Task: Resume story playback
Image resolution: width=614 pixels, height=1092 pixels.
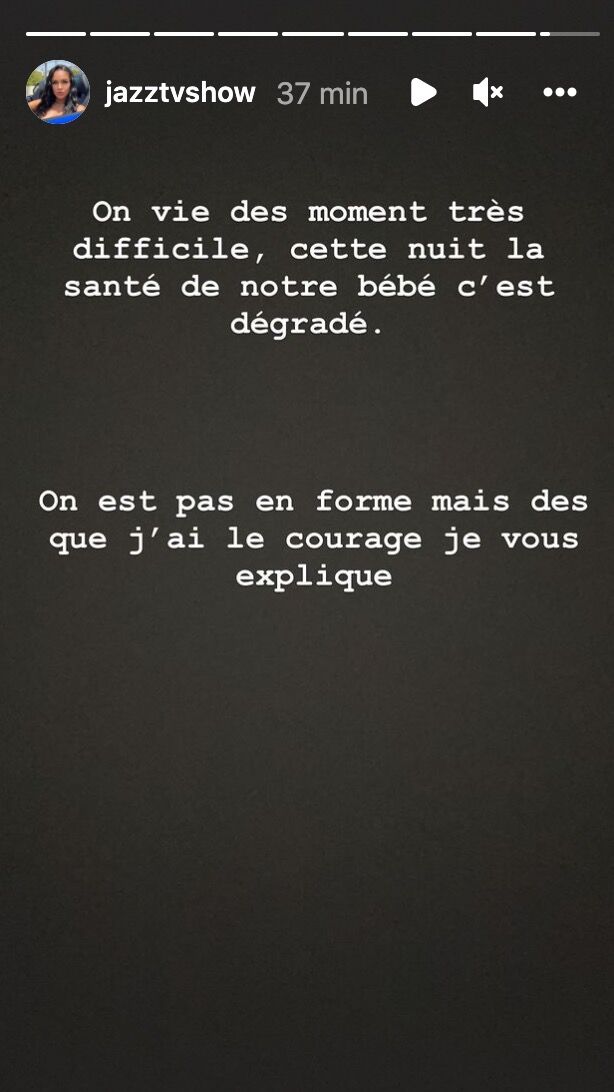Action: click(423, 93)
